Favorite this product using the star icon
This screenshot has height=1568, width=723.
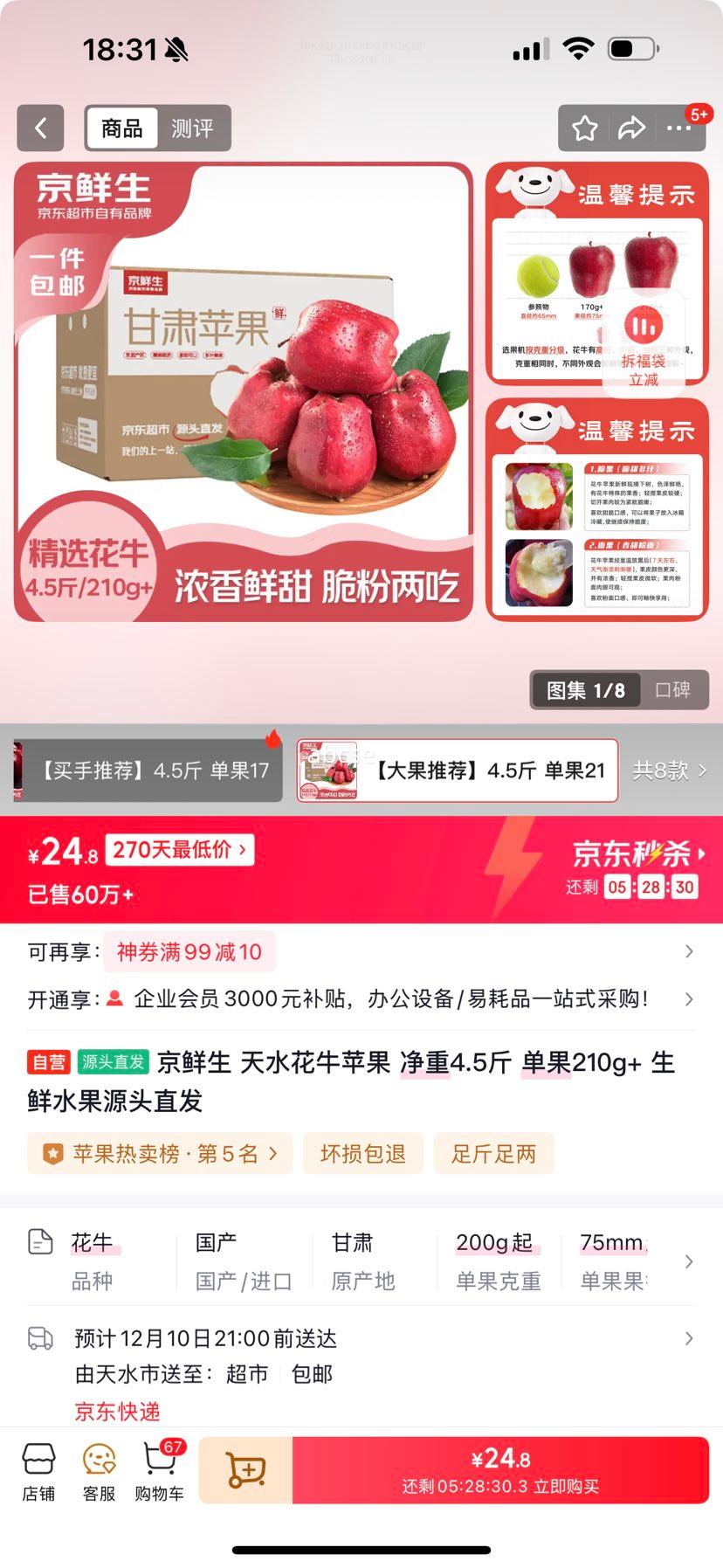pyautogui.click(x=583, y=128)
